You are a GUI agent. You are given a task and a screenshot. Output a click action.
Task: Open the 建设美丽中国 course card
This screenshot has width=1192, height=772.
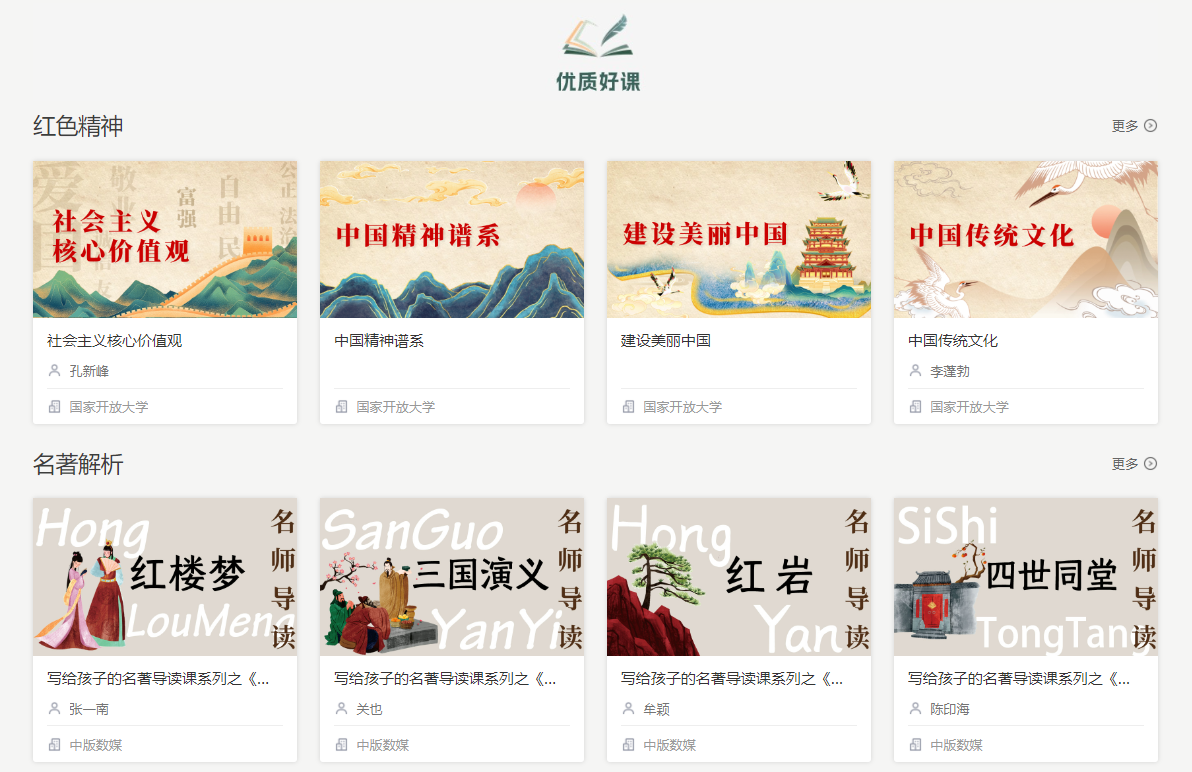click(x=739, y=240)
